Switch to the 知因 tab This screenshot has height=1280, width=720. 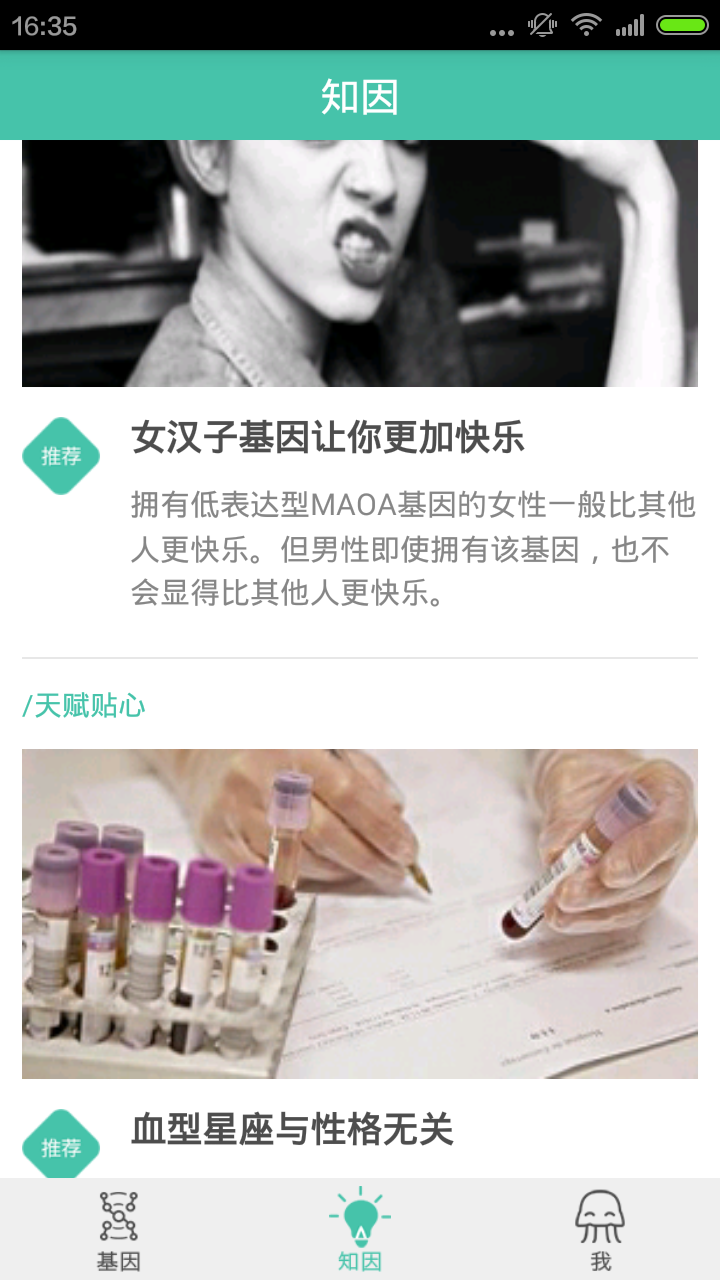(360, 1230)
